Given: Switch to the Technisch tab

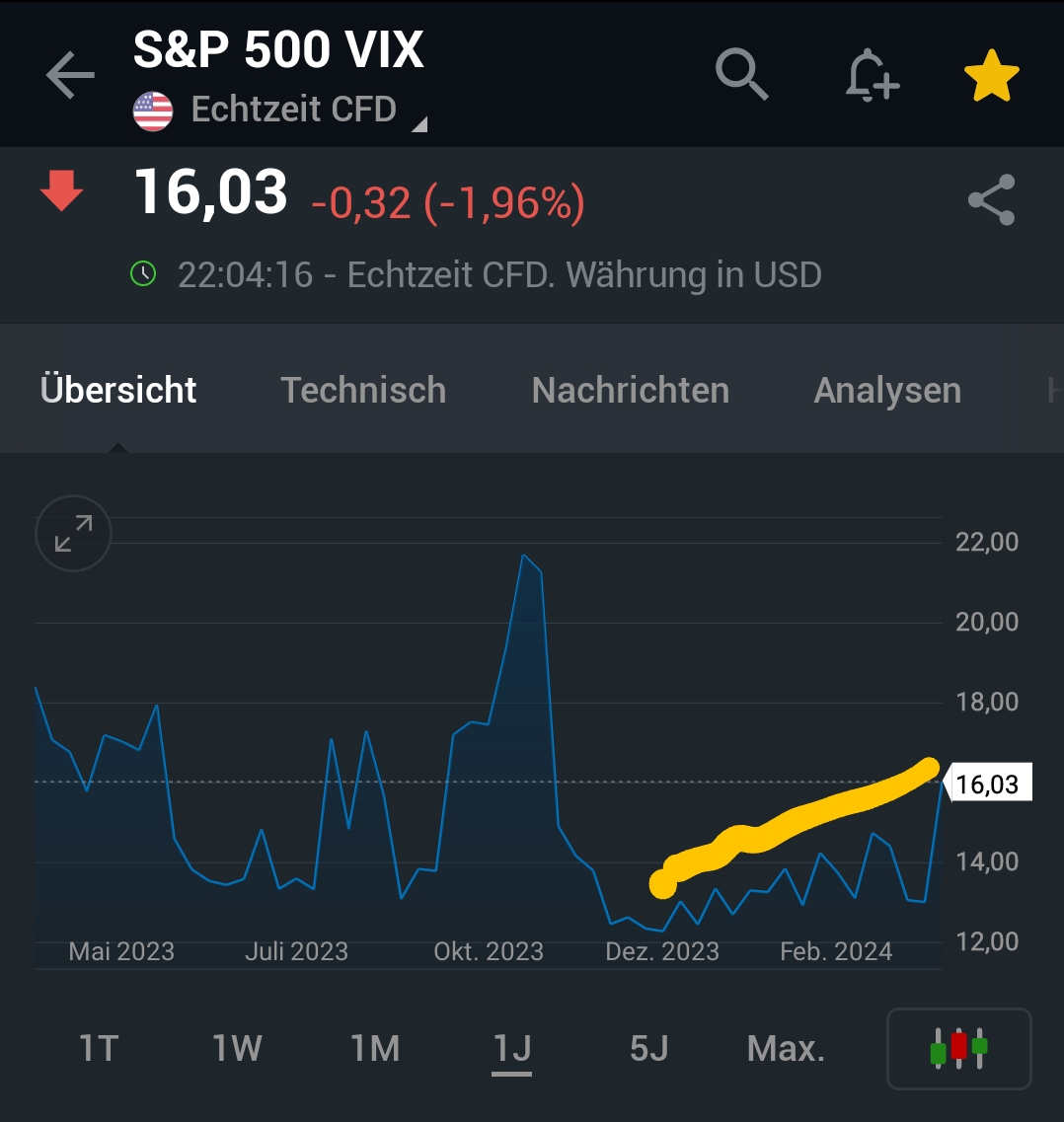Looking at the screenshot, I should (x=363, y=391).
